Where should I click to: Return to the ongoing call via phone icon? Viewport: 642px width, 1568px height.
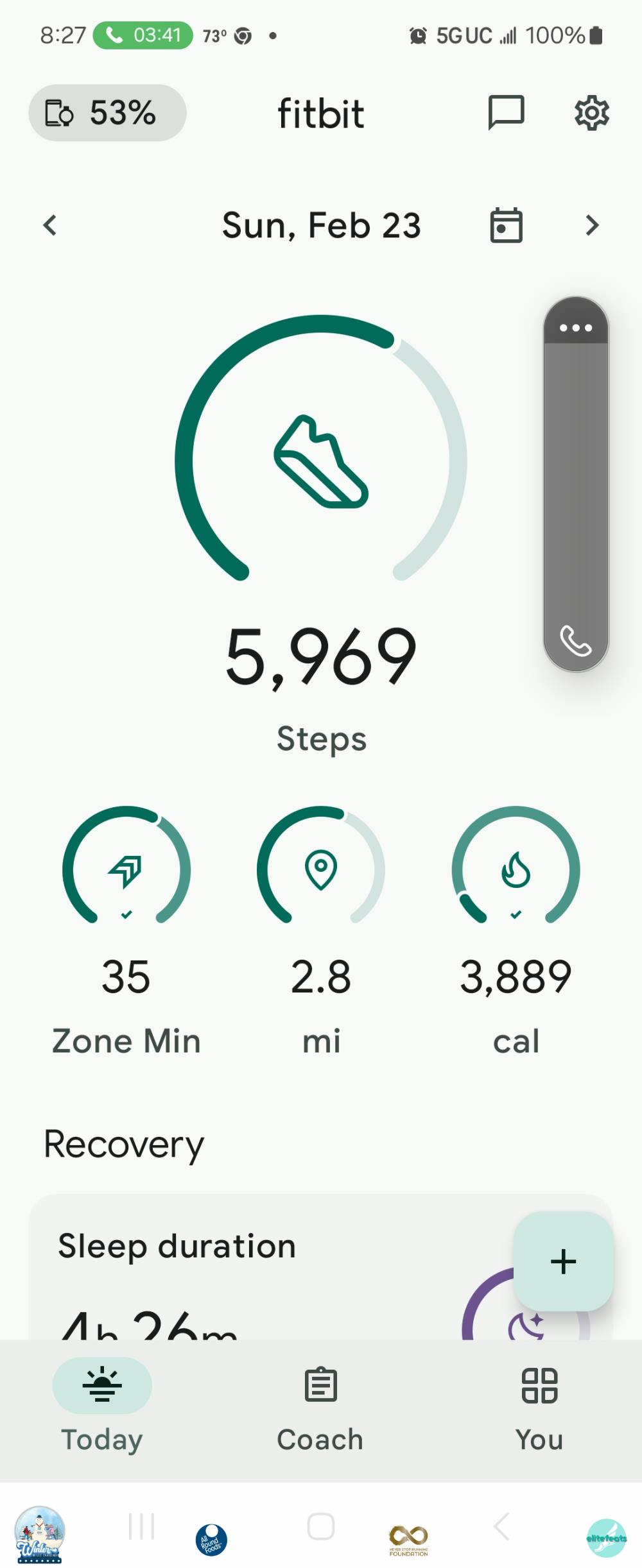[x=576, y=640]
